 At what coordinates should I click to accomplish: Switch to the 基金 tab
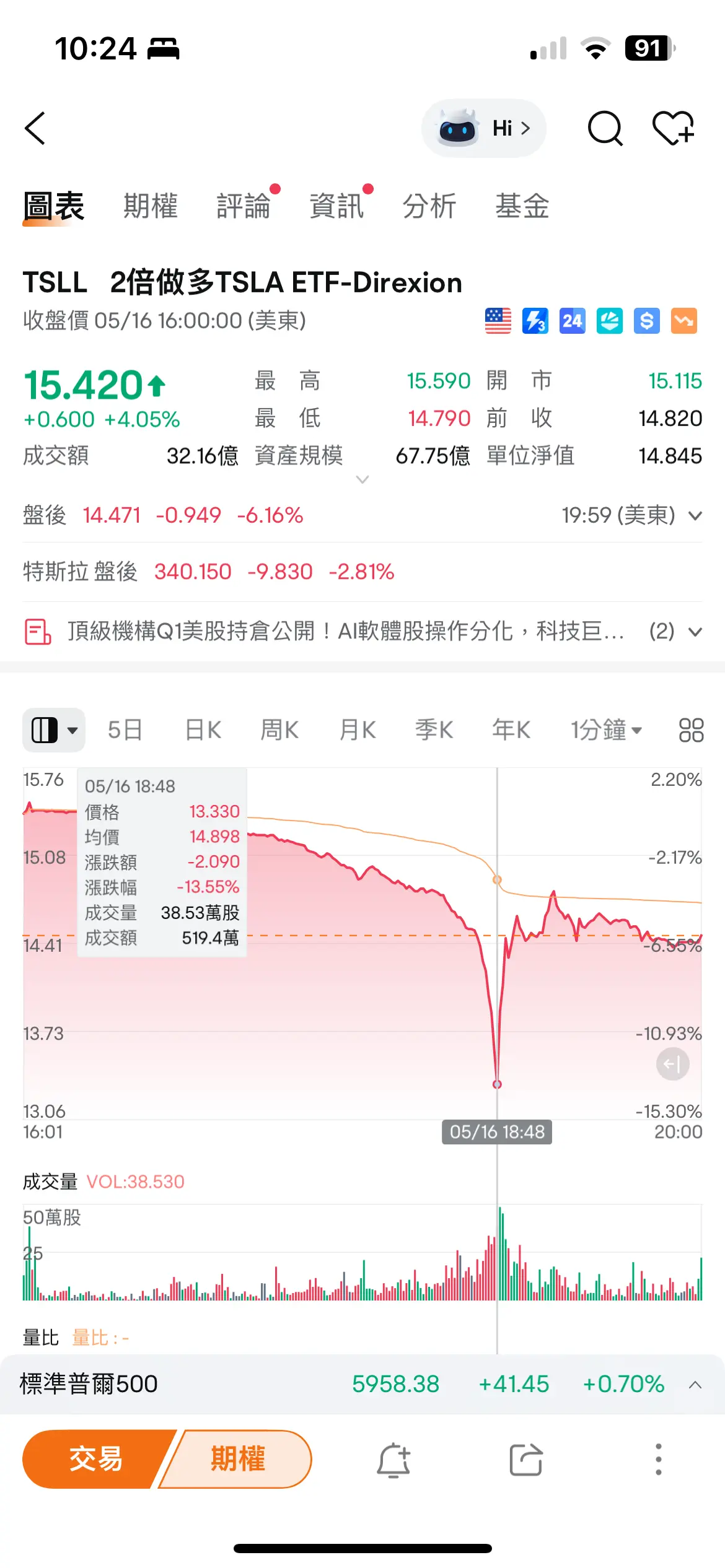point(522,206)
